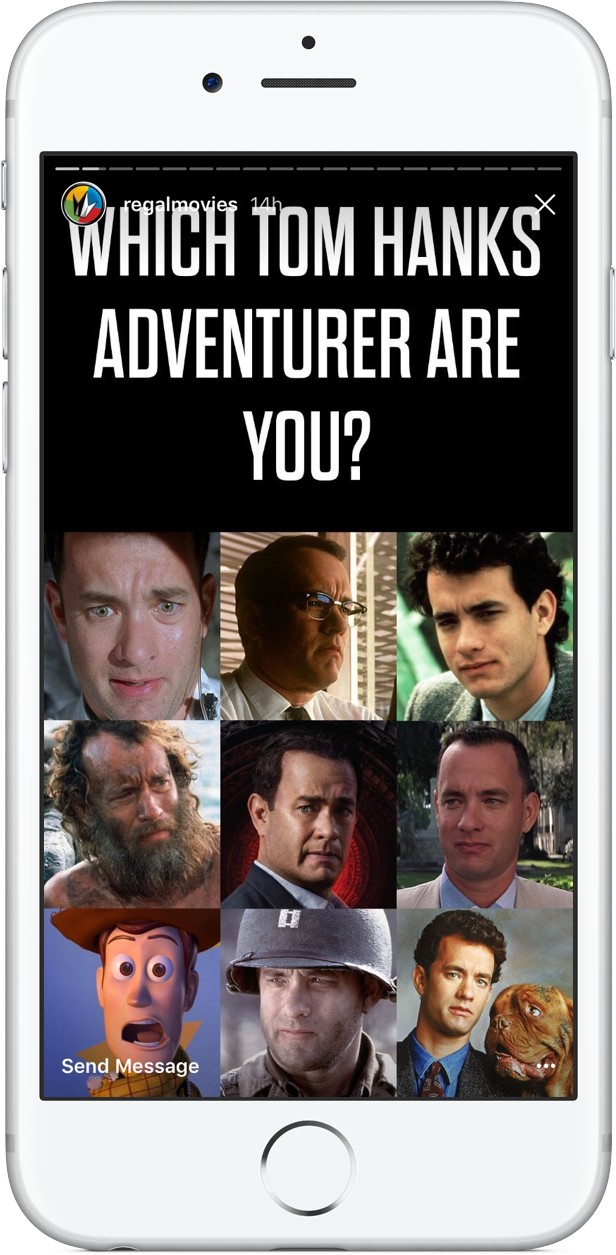Open the three-dot more options menu
The height and width of the screenshot is (1255, 616).
pos(545,1066)
